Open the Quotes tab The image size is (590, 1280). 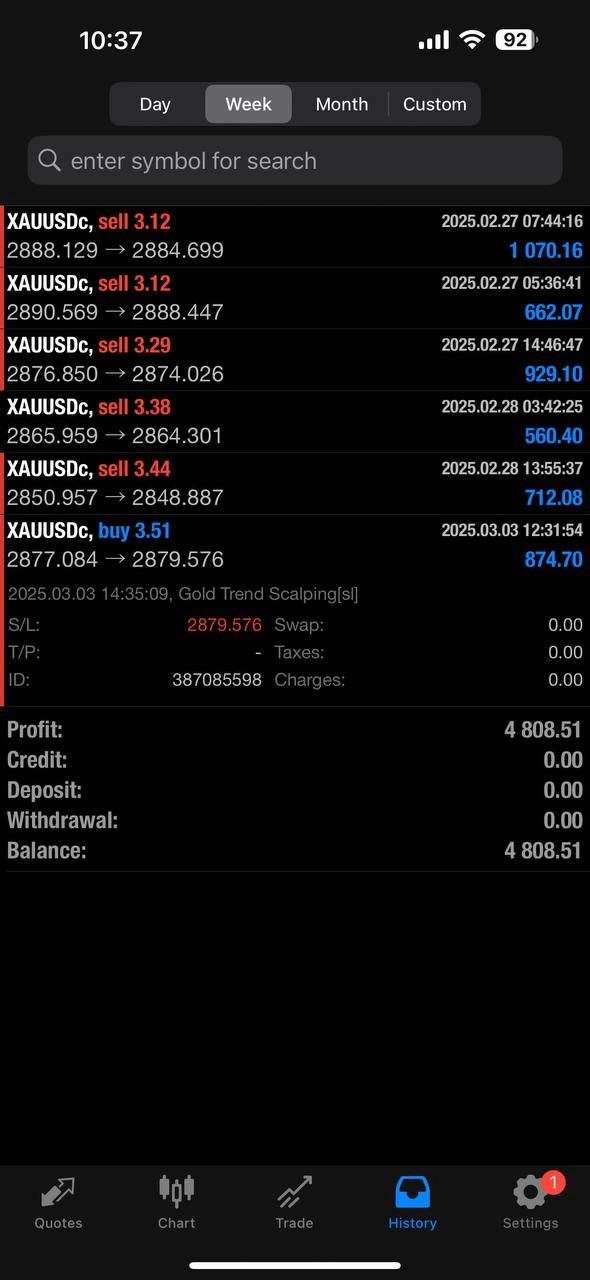point(59,1203)
